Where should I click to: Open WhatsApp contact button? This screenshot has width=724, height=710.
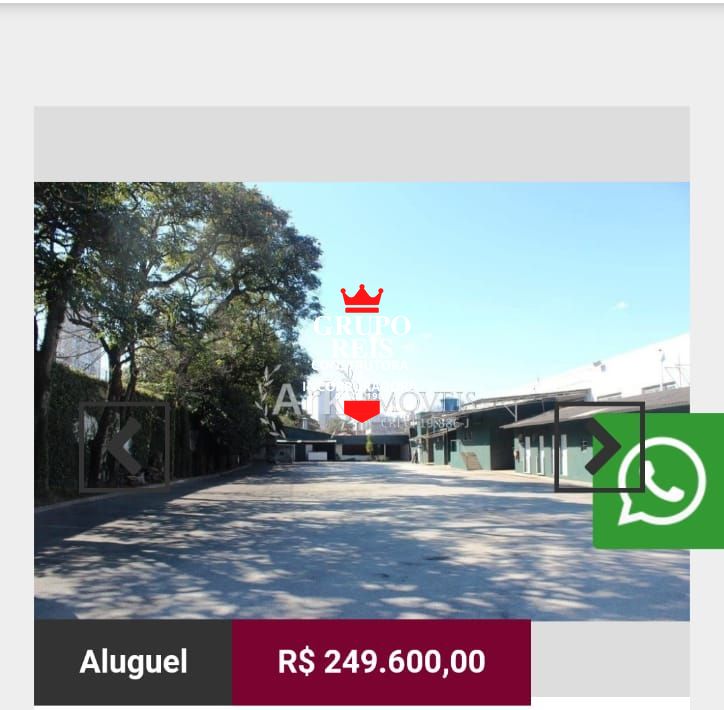pyautogui.click(x=661, y=481)
